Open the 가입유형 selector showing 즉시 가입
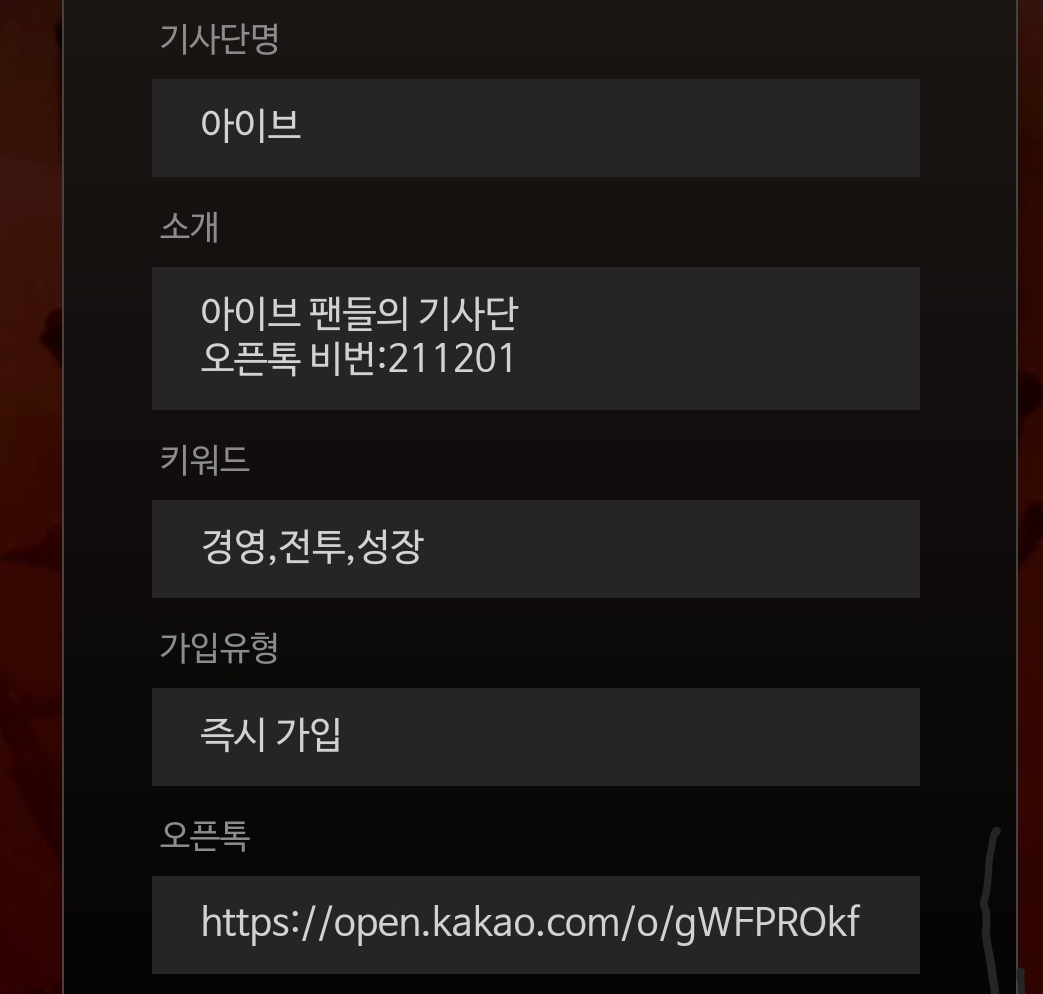Image resolution: width=1043 pixels, height=994 pixels. pos(535,737)
